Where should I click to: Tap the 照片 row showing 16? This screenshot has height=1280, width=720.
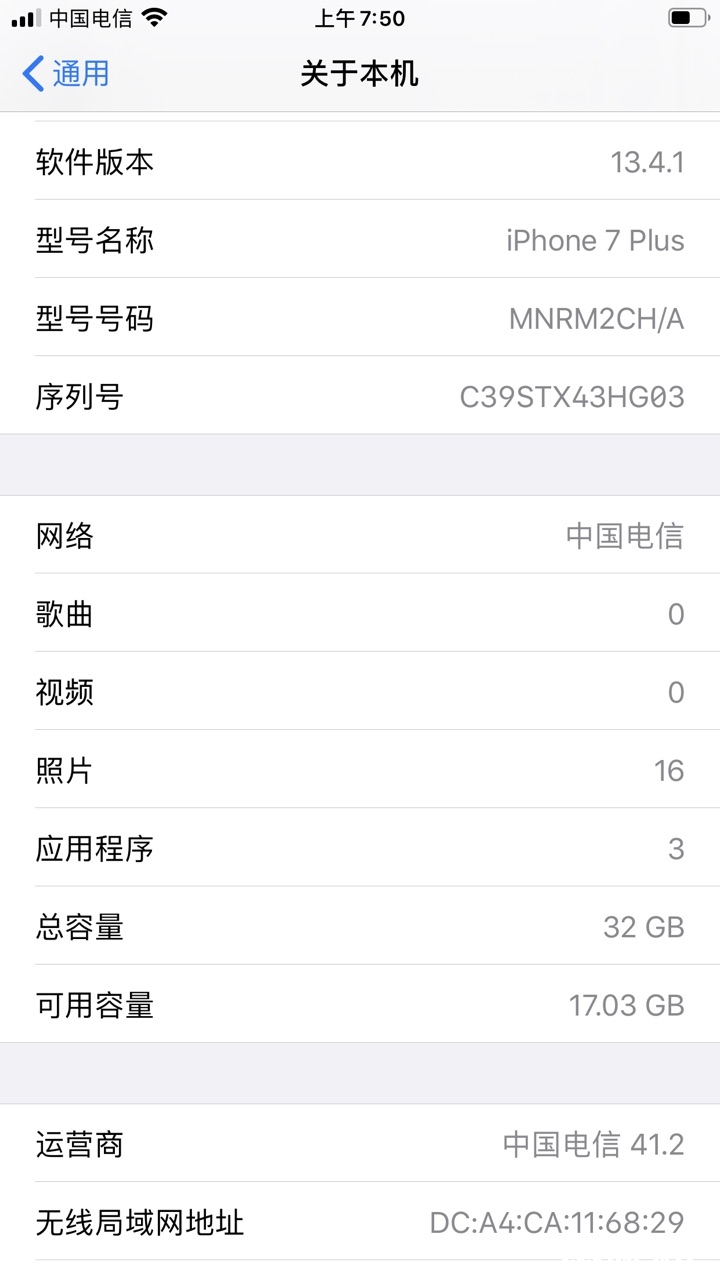click(x=360, y=770)
